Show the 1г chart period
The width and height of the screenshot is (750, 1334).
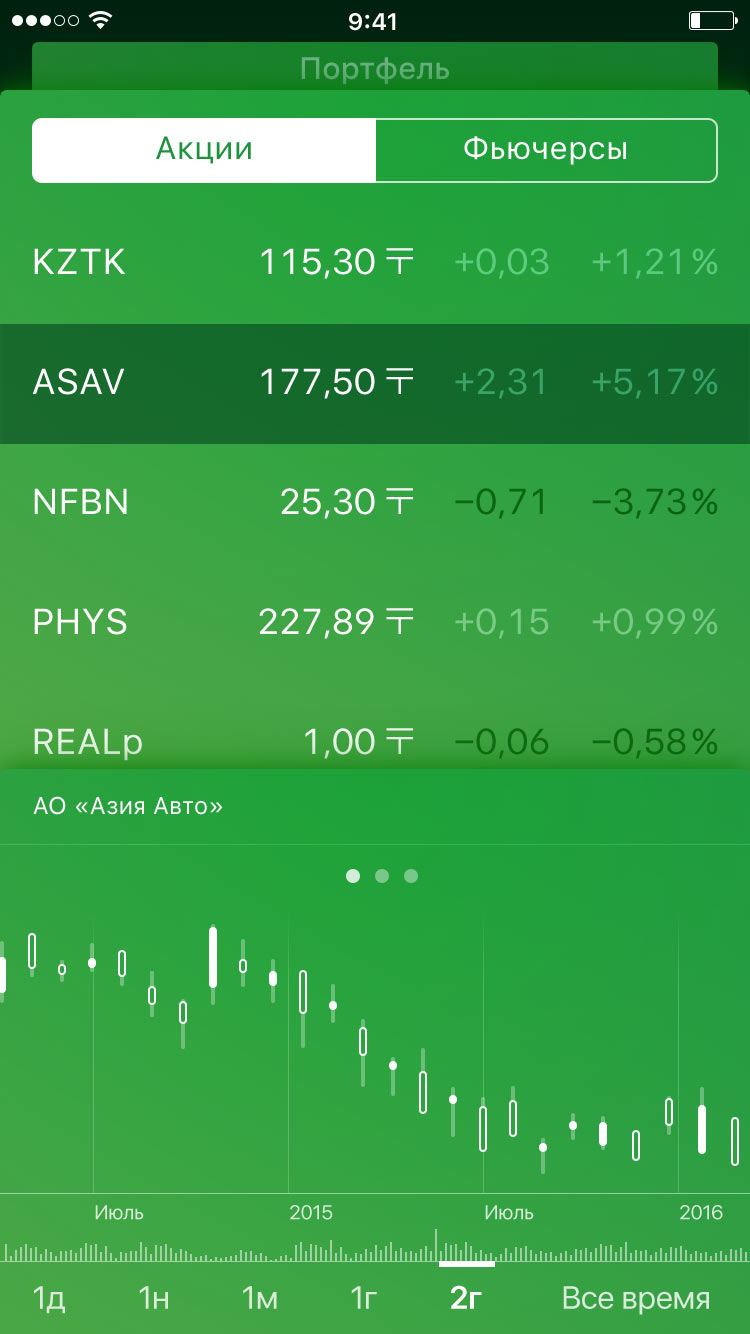click(x=363, y=1298)
